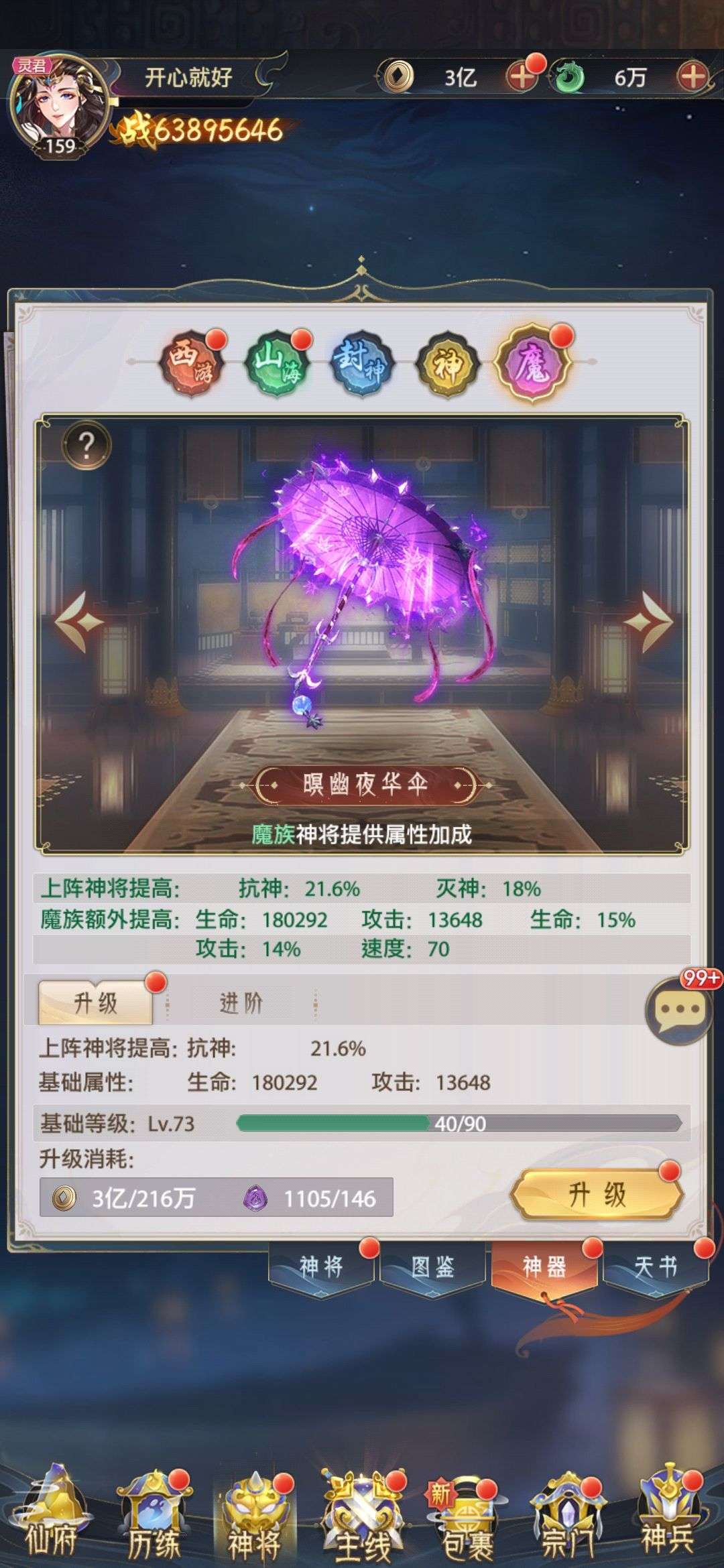Select the 封神 faction medallion
Image resolution: width=724 pixels, height=1568 pixels.
pyautogui.click(x=363, y=364)
